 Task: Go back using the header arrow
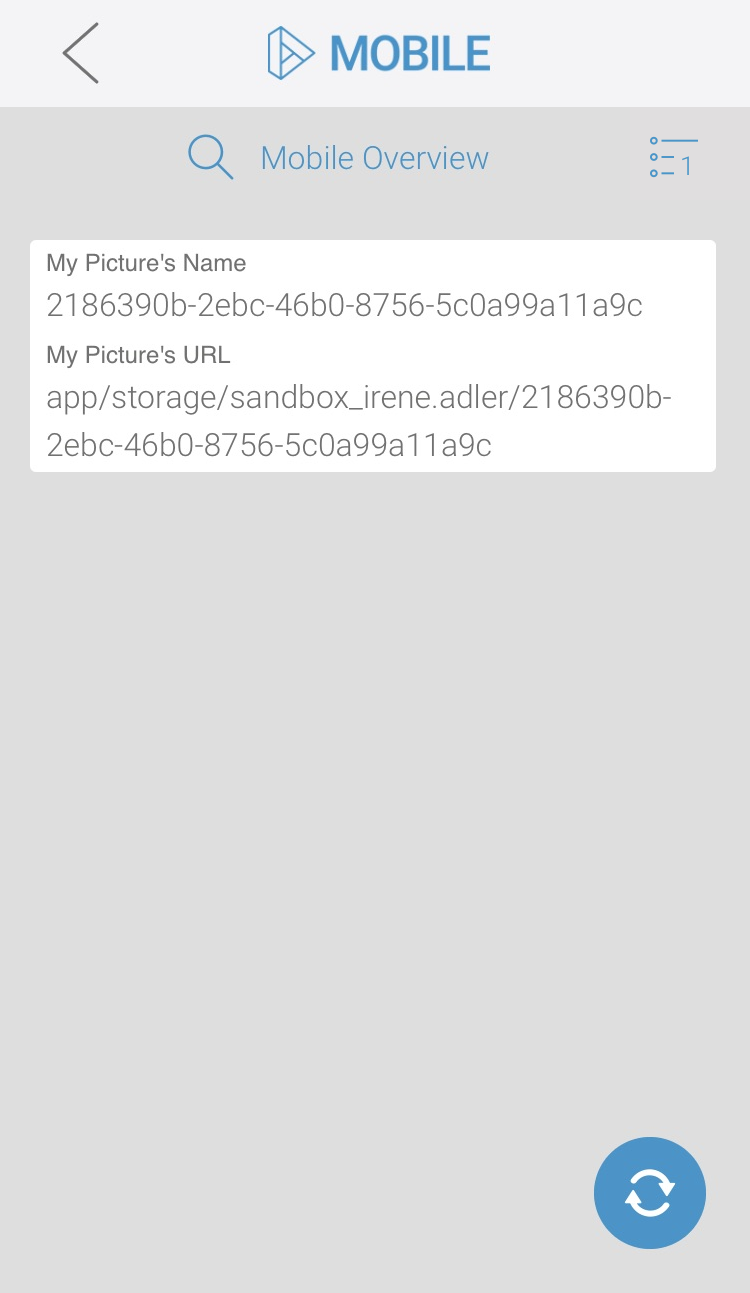[x=80, y=53]
